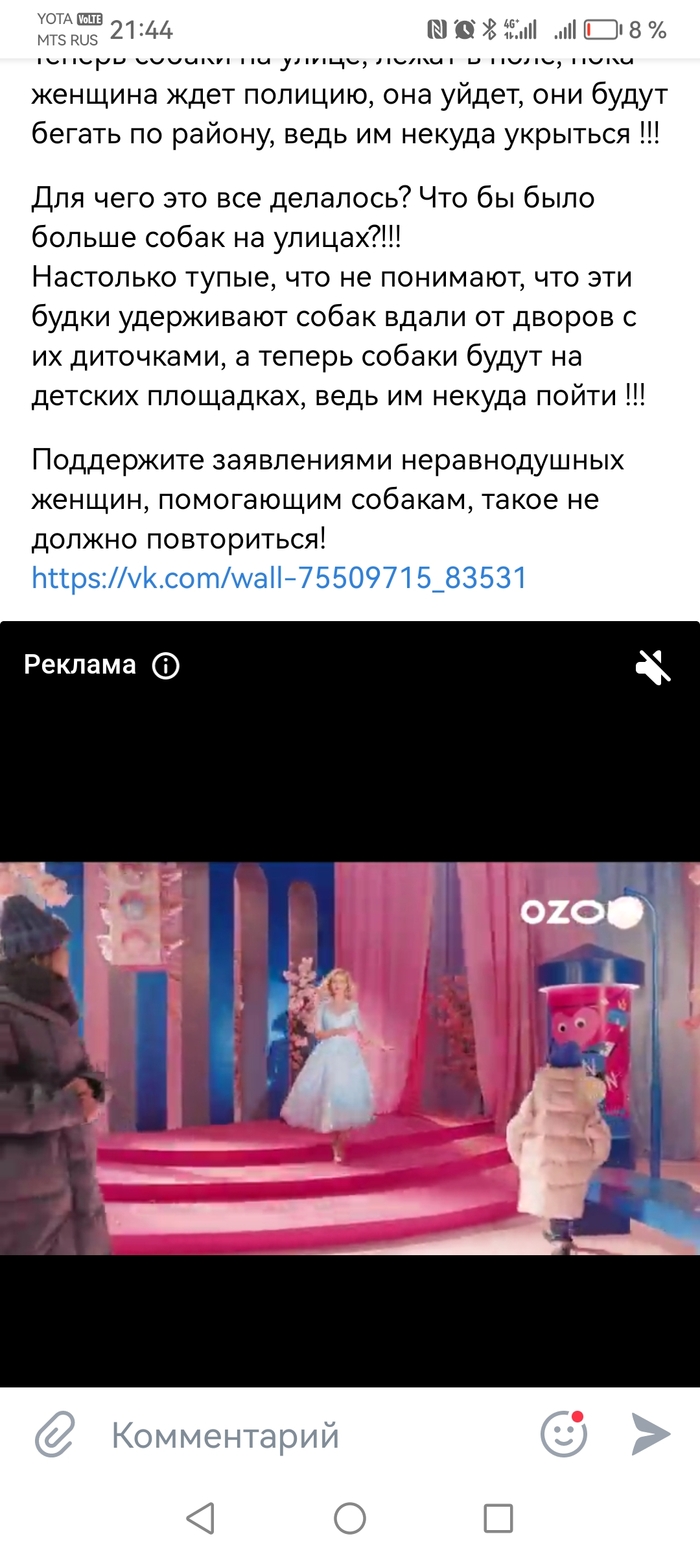This screenshot has height=1556, width=700.
Task: Send the comment with the arrow icon
Action: click(x=651, y=1435)
